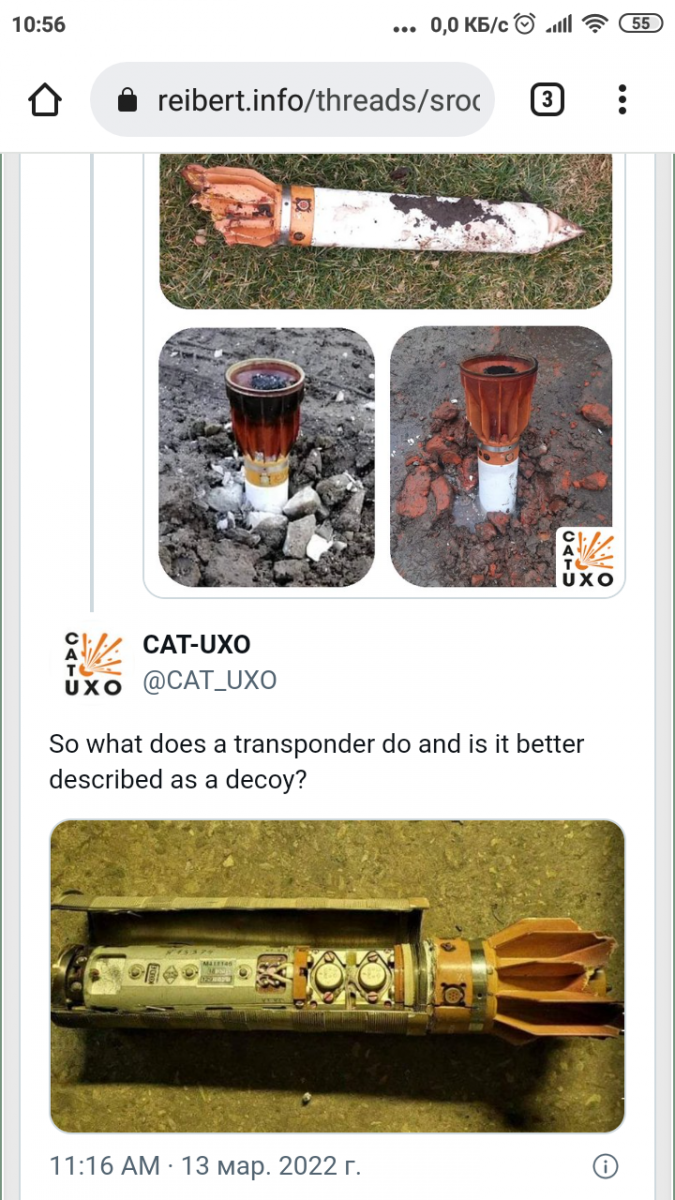The image size is (675, 1200).
Task: Go to the browser home page
Action: click(x=45, y=100)
